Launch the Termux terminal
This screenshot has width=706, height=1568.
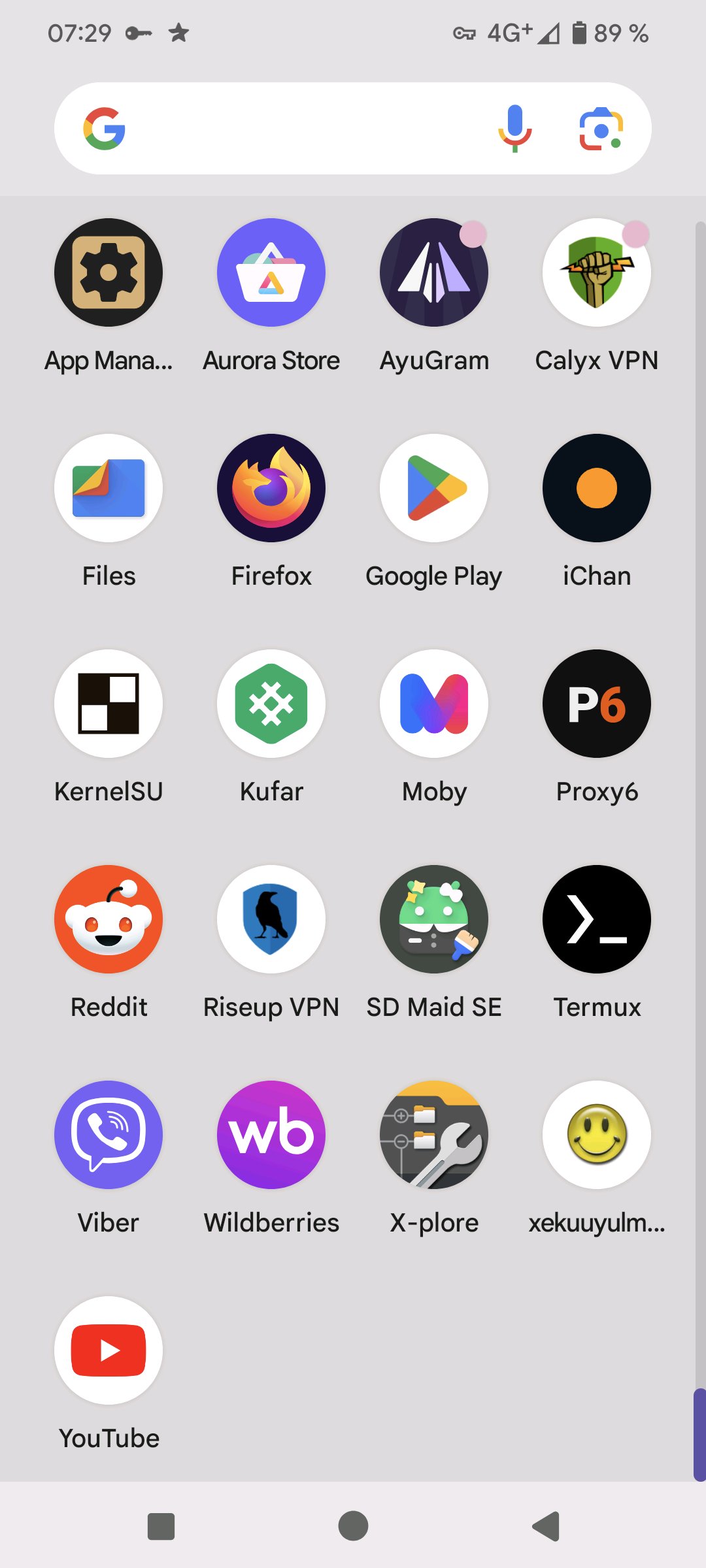(x=597, y=919)
